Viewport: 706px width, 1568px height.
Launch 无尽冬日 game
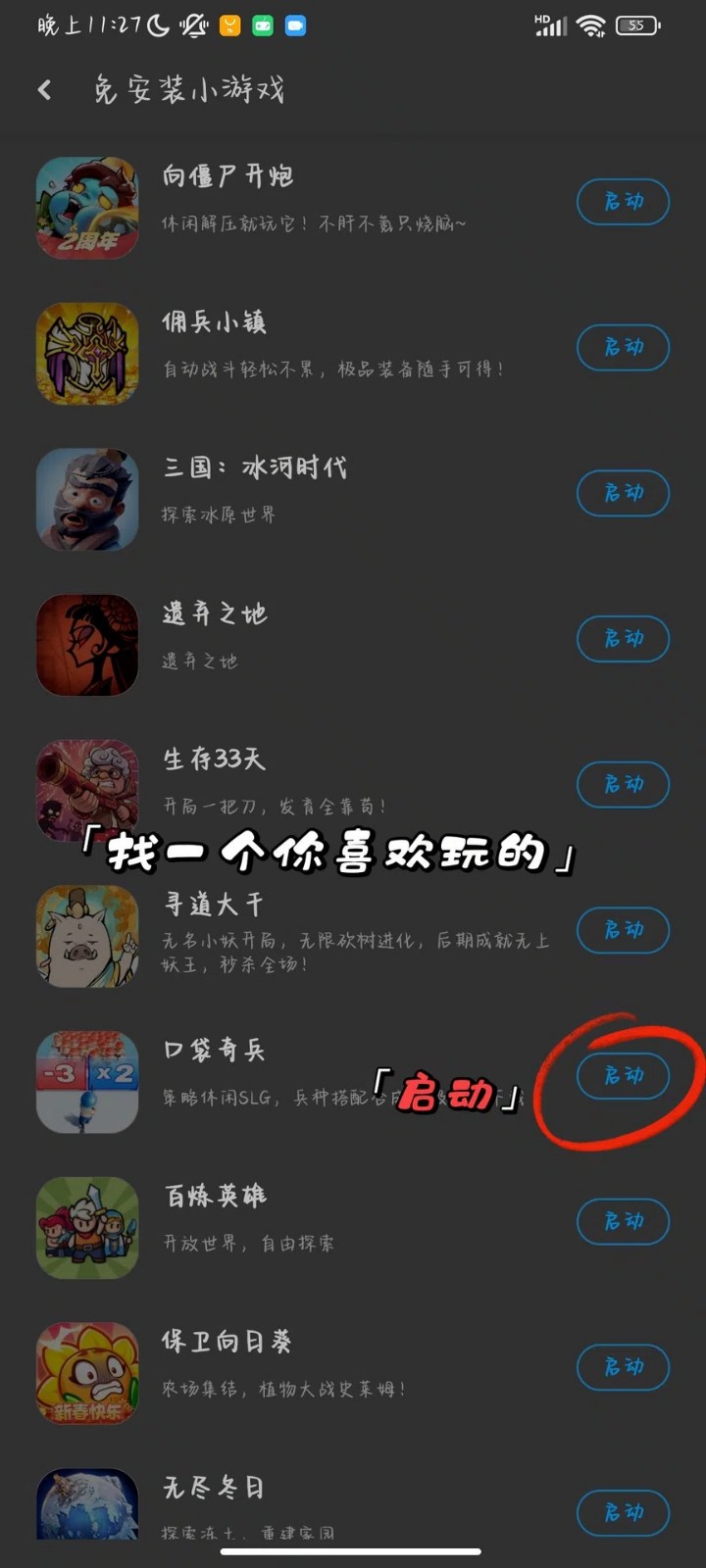pyautogui.click(x=623, y=1512)
